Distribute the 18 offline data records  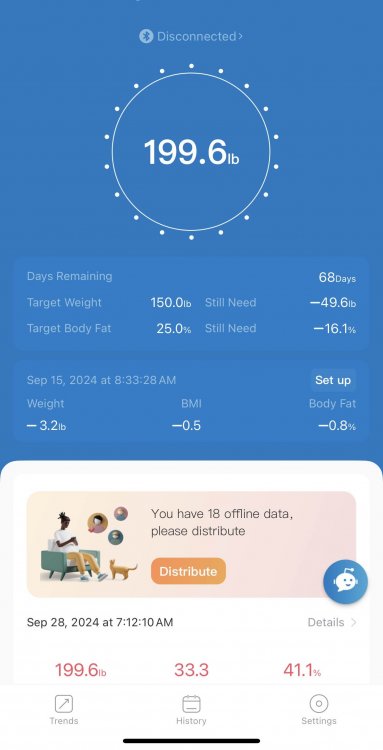(188, 571)
